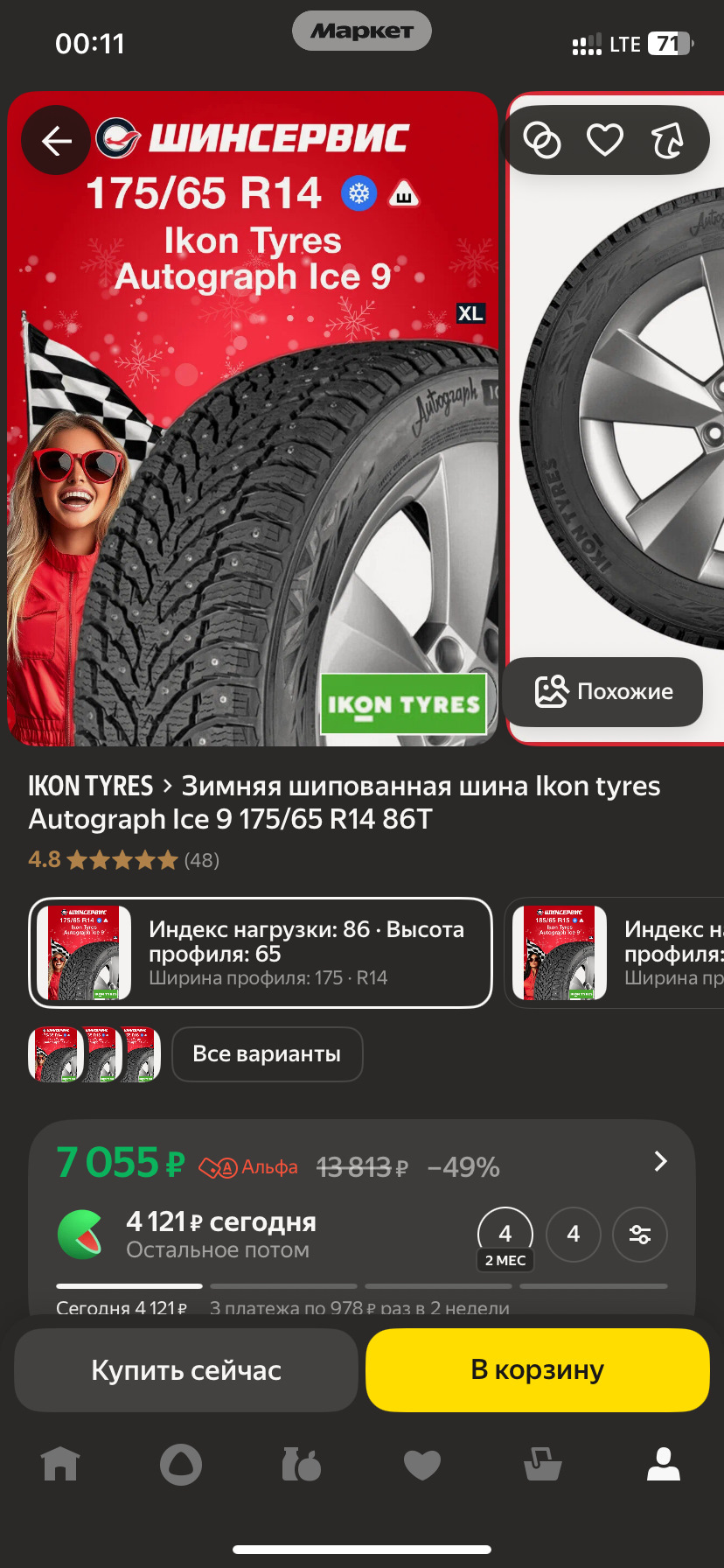Select the variant with load index 86
The width and height of the screenshot is (724, 1568).
(261, 953)
